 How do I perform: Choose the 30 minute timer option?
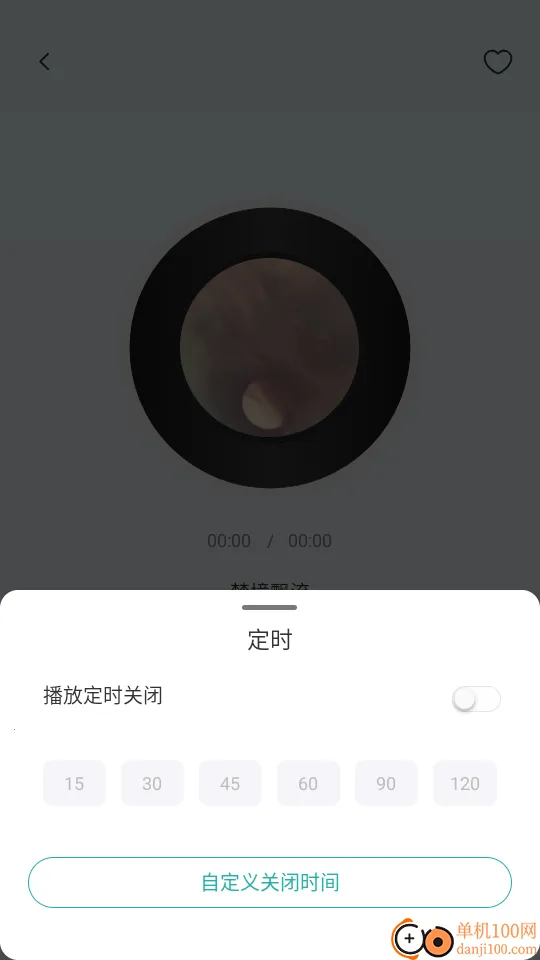coord(152,783)
